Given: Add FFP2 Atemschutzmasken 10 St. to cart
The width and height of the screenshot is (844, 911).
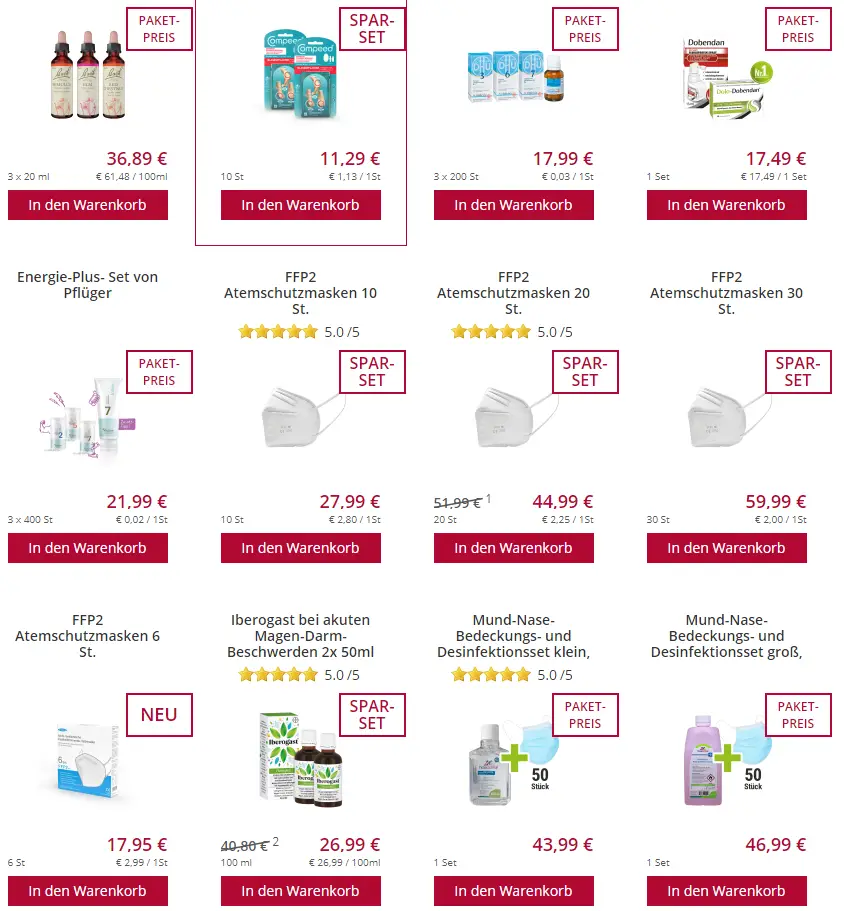Looking at the screenshot, I should [301, 548].
